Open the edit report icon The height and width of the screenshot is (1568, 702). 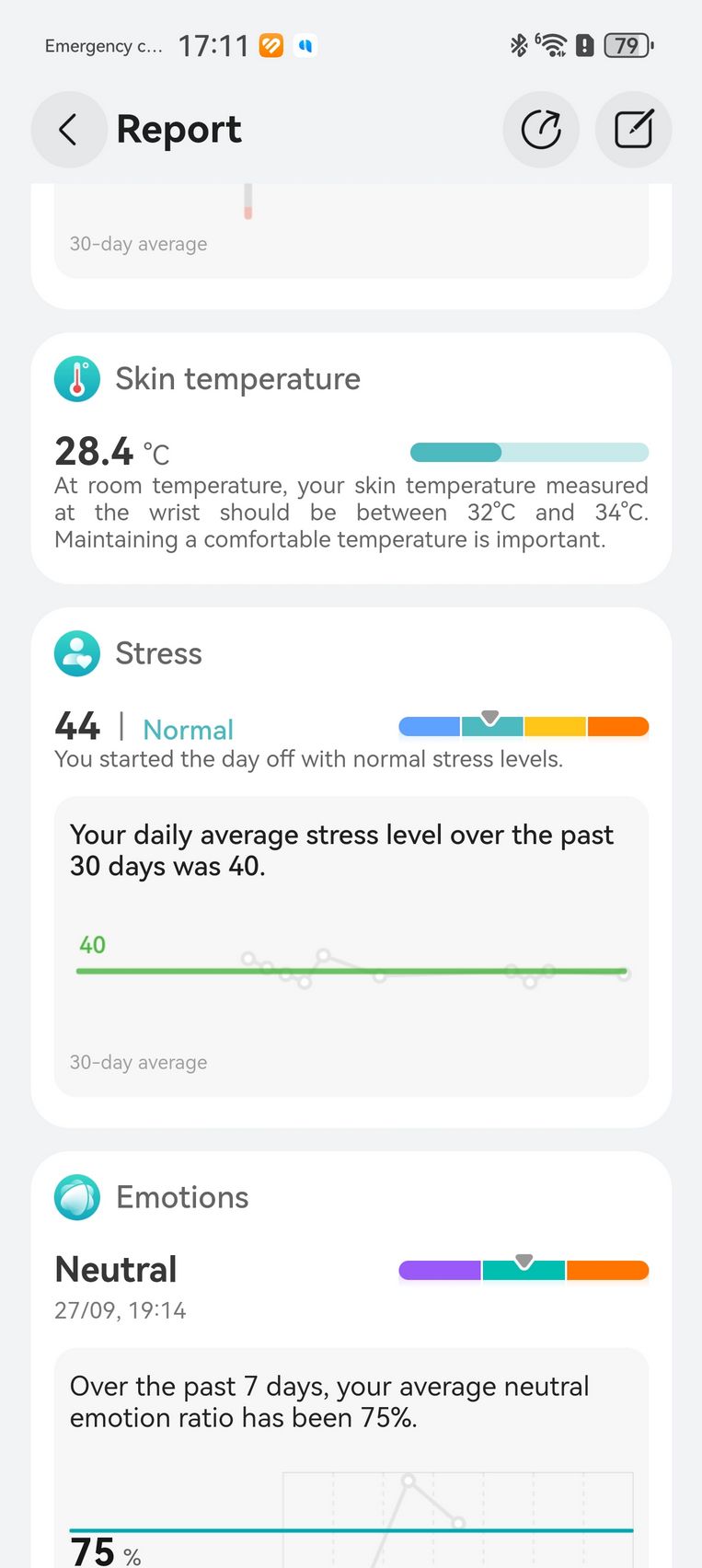point(633,130)
